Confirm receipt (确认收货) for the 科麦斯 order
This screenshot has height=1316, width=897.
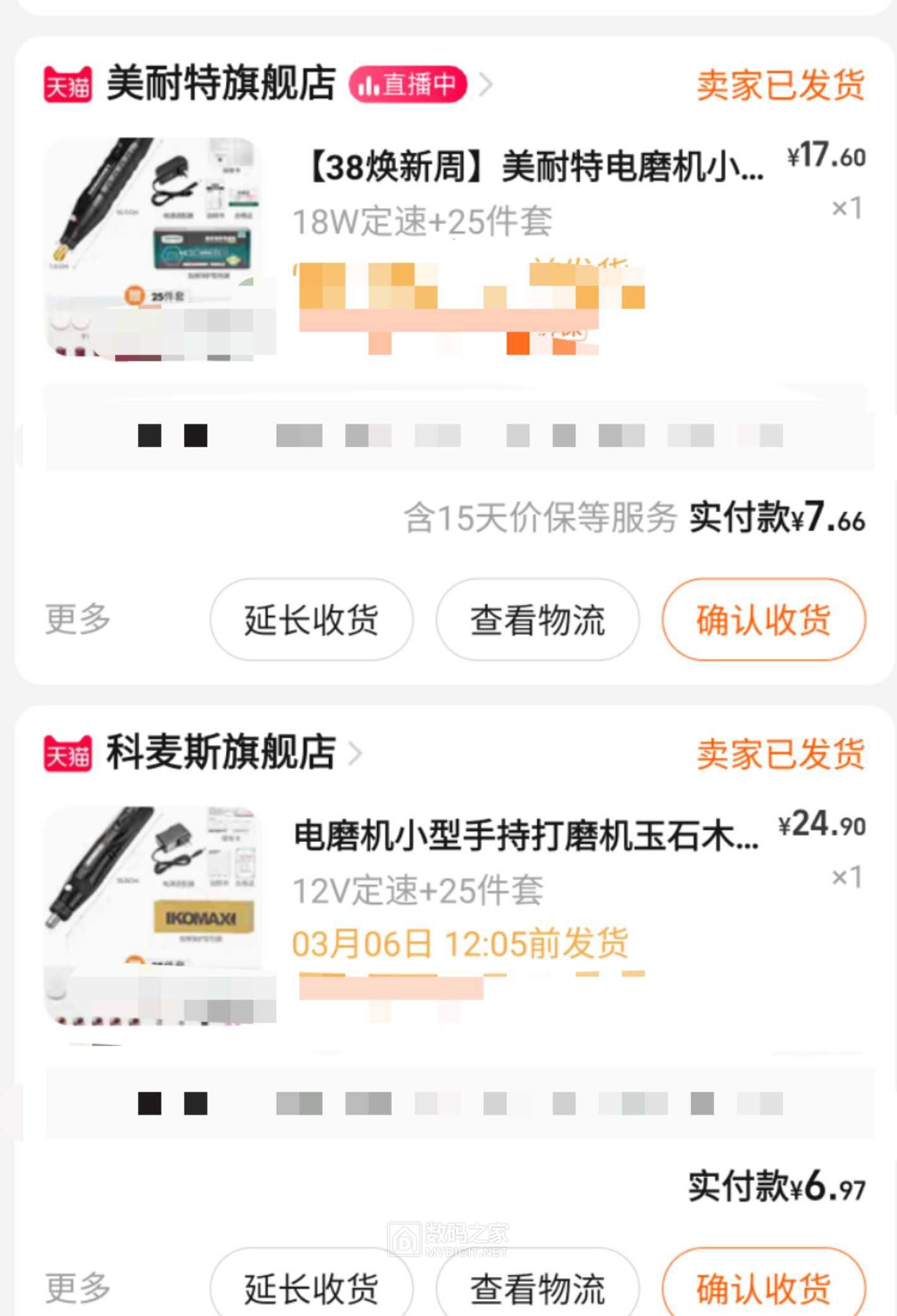pyautogui.click(x=763, y=1288)
